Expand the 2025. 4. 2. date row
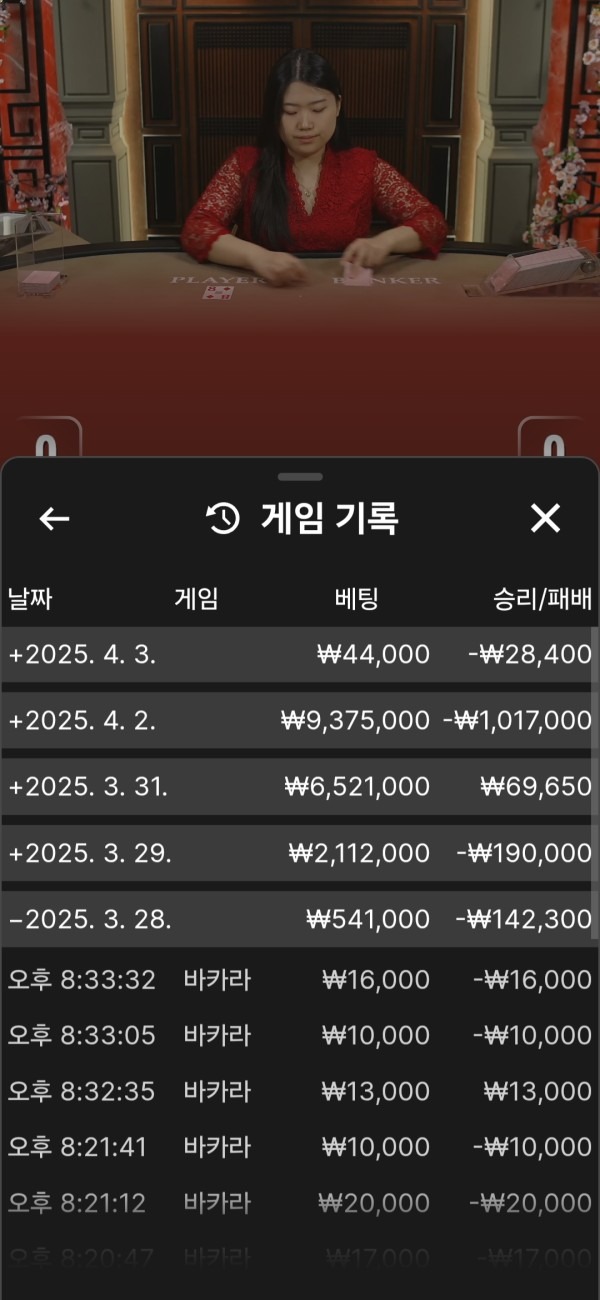Viewport: 600px width, 1300px height. (300, 721)
